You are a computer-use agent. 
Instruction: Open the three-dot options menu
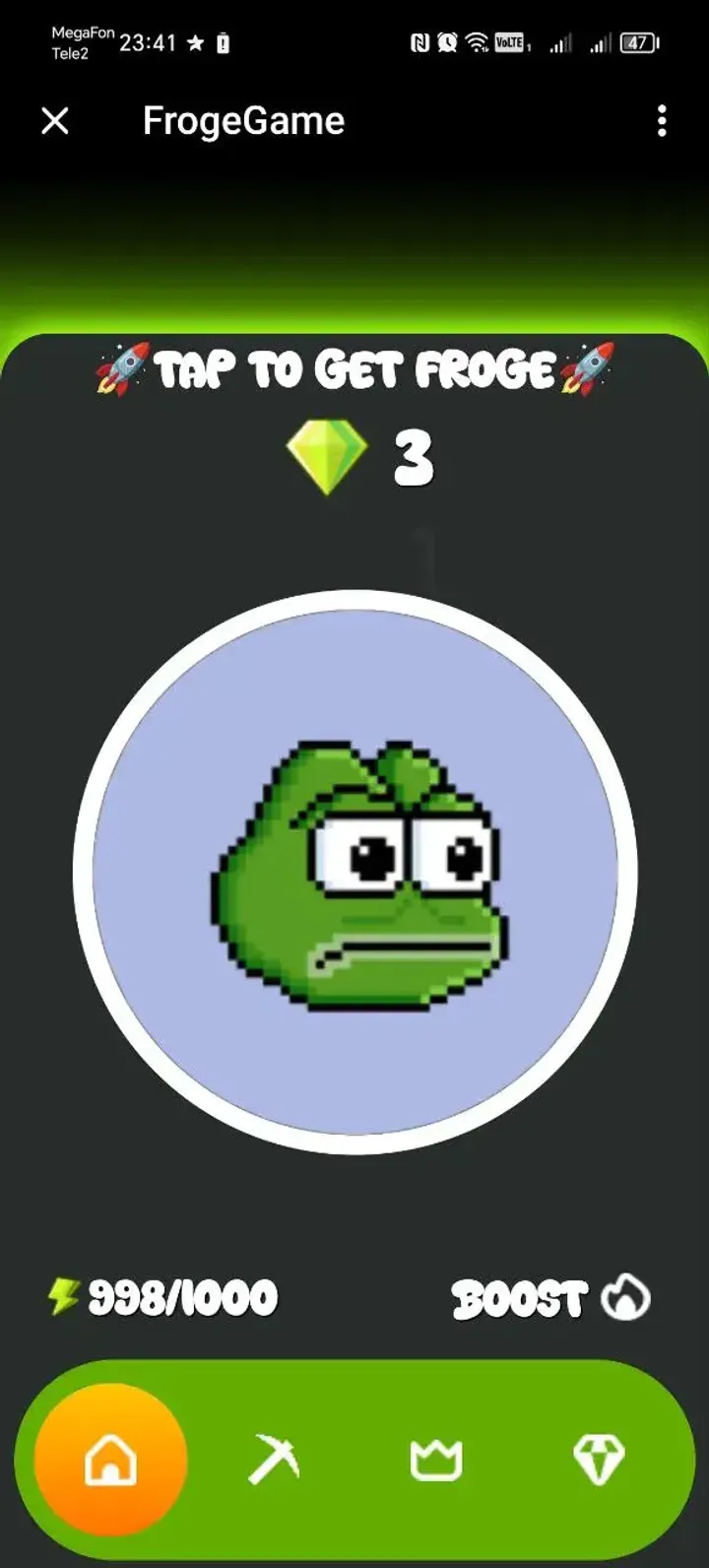[662, 120]
